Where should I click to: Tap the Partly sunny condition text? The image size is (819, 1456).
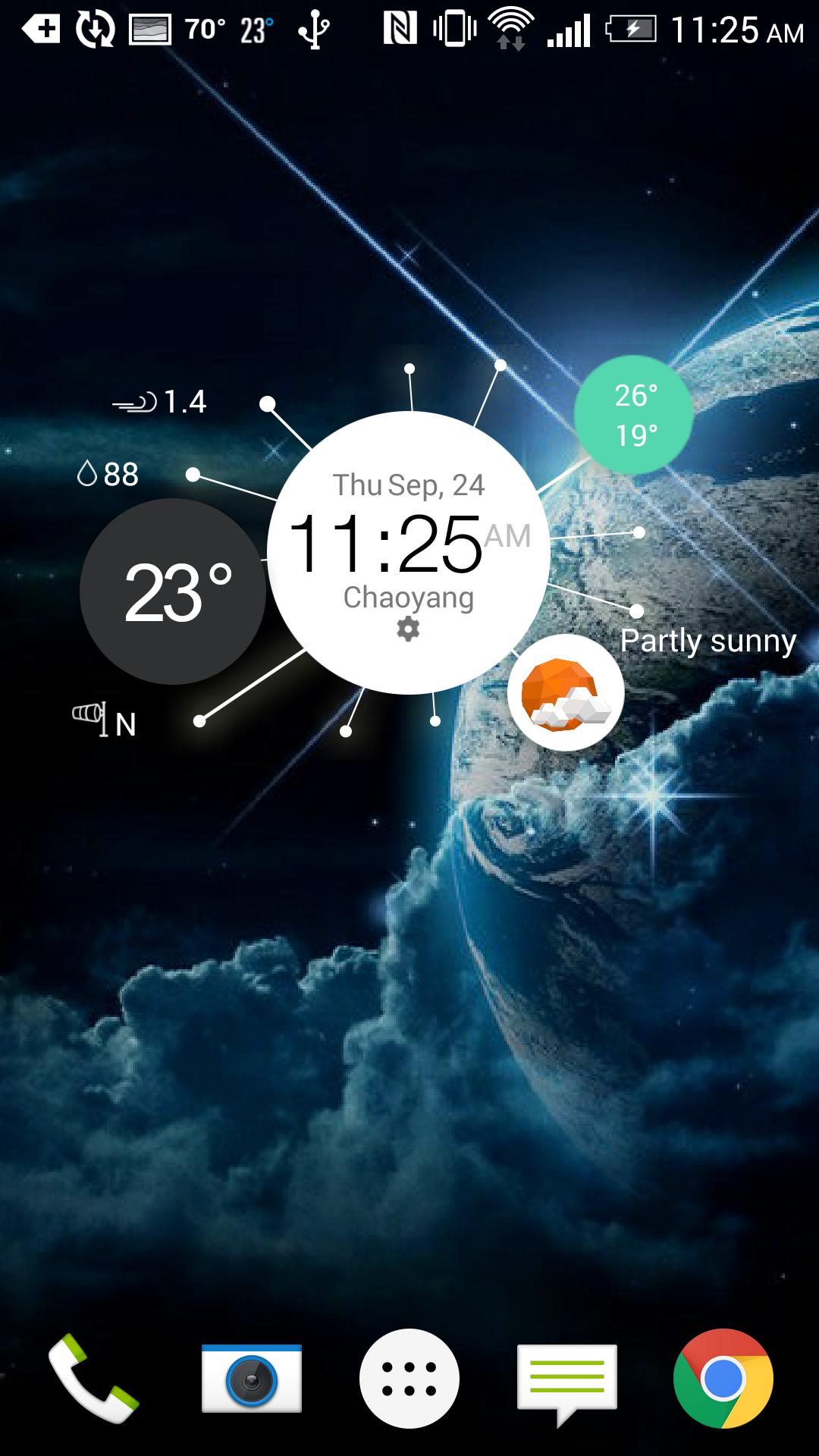[x=708, y=641]
